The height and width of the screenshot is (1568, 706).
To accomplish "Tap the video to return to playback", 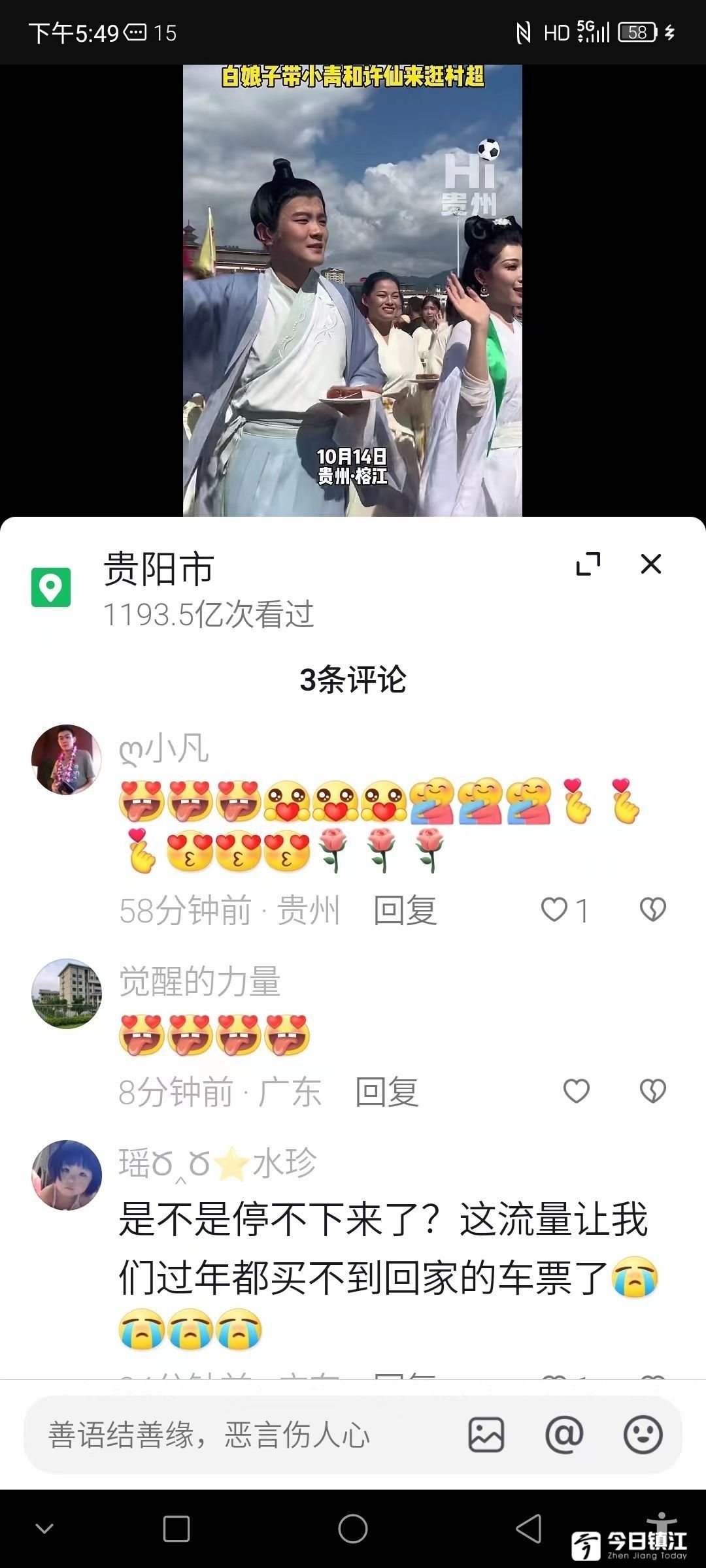I will click(352, 291).
